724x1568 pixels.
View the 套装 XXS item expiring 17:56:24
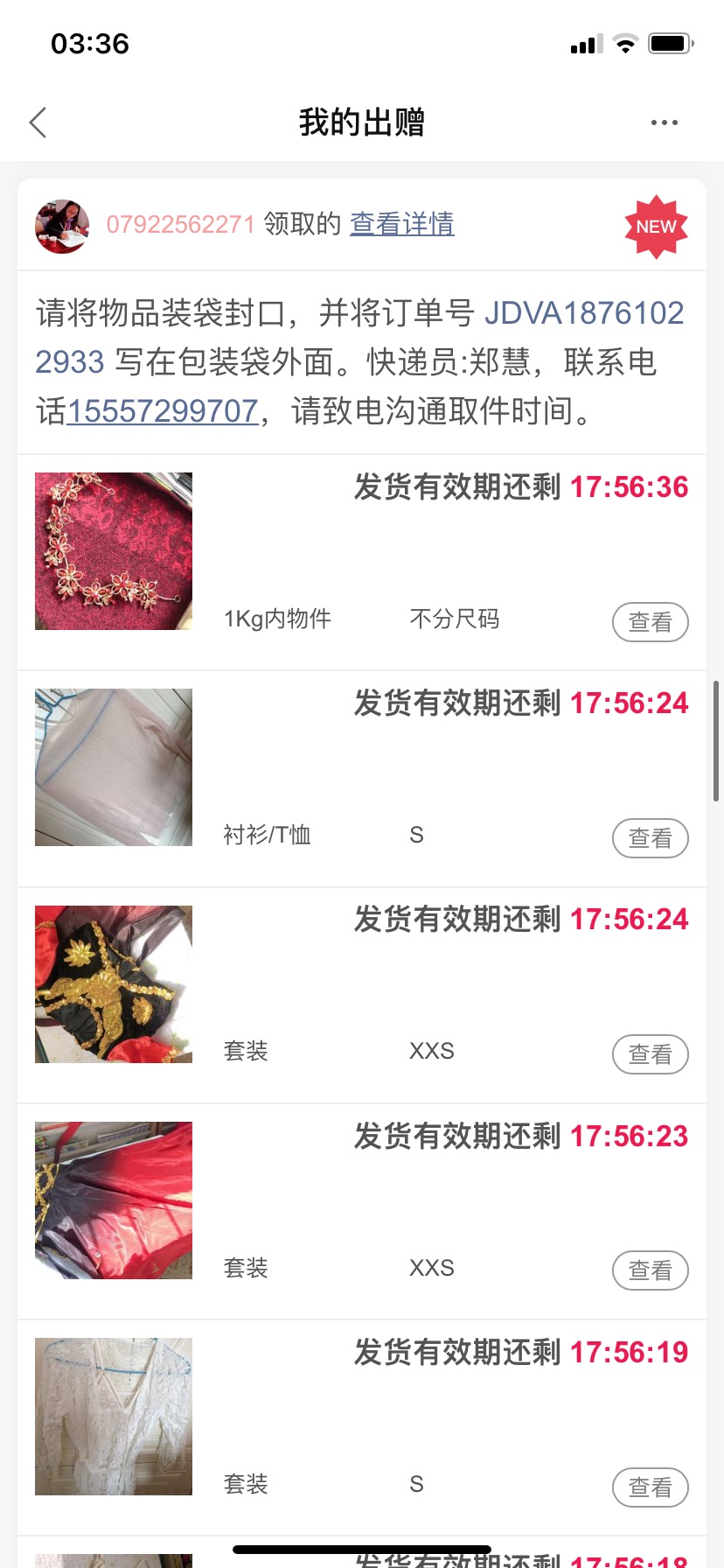coord(650,1054)
